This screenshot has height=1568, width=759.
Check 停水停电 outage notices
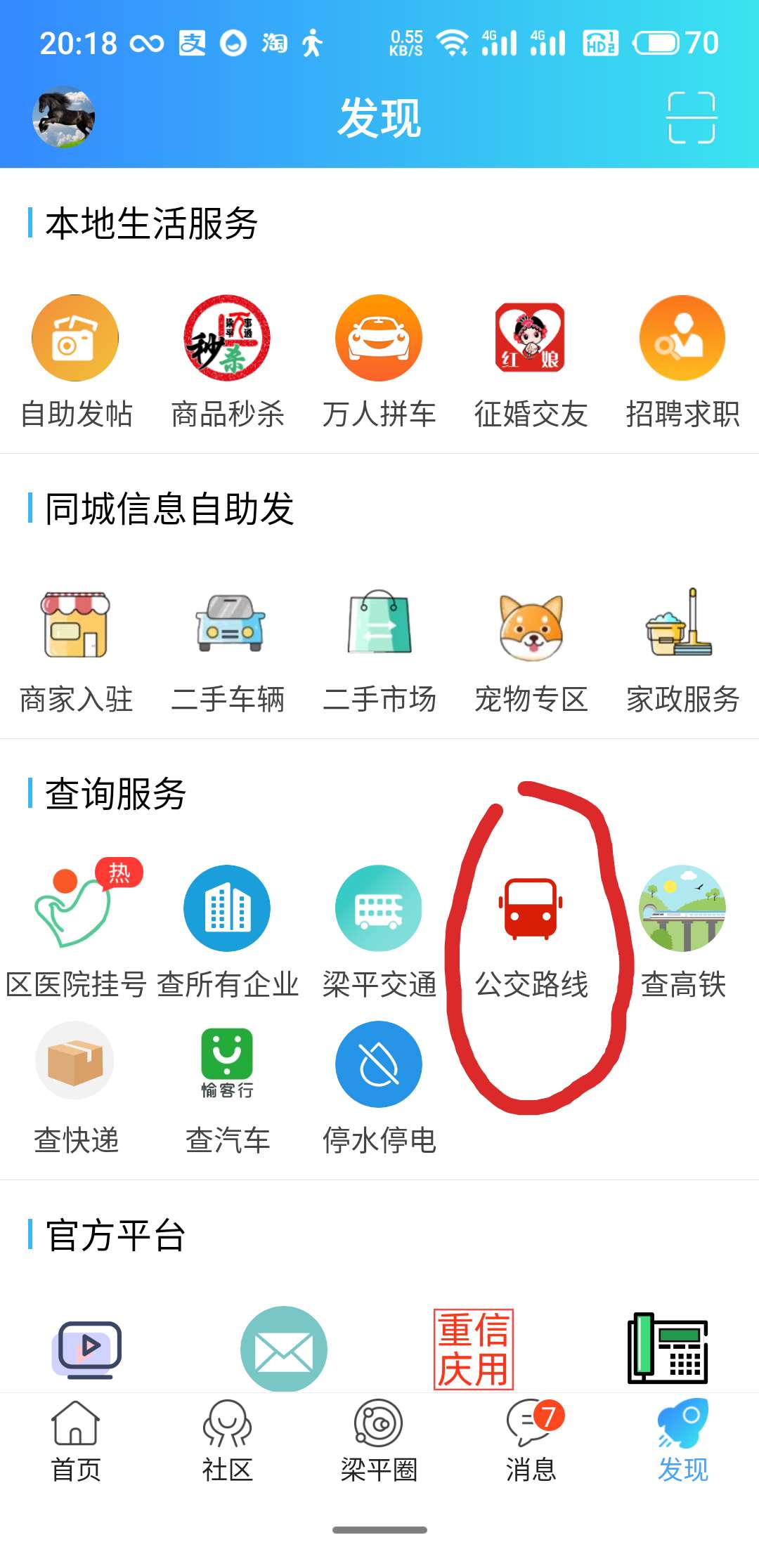(379, 1089)
